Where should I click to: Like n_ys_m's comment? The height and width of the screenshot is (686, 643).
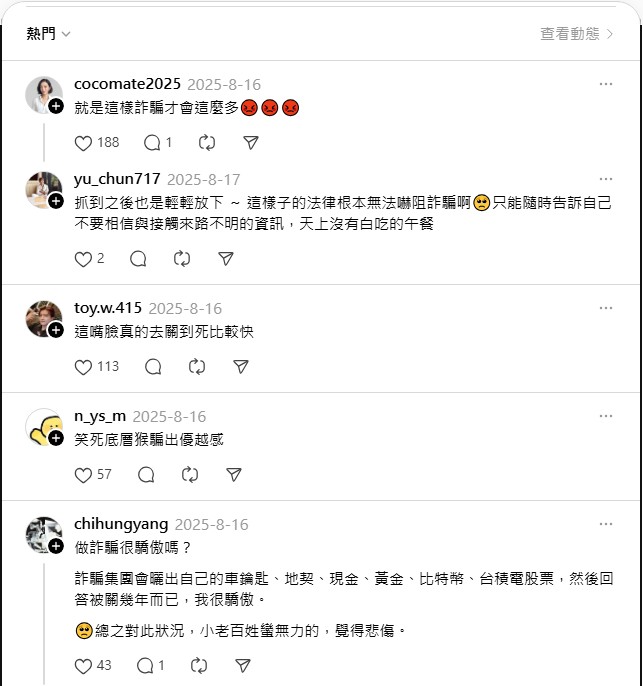coord(85,475)
